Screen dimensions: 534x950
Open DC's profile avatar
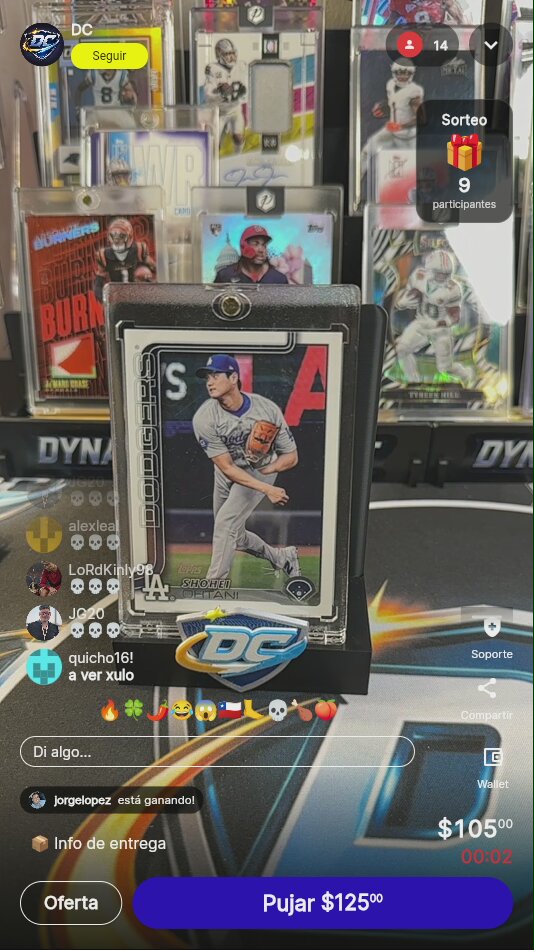[42, 44]
